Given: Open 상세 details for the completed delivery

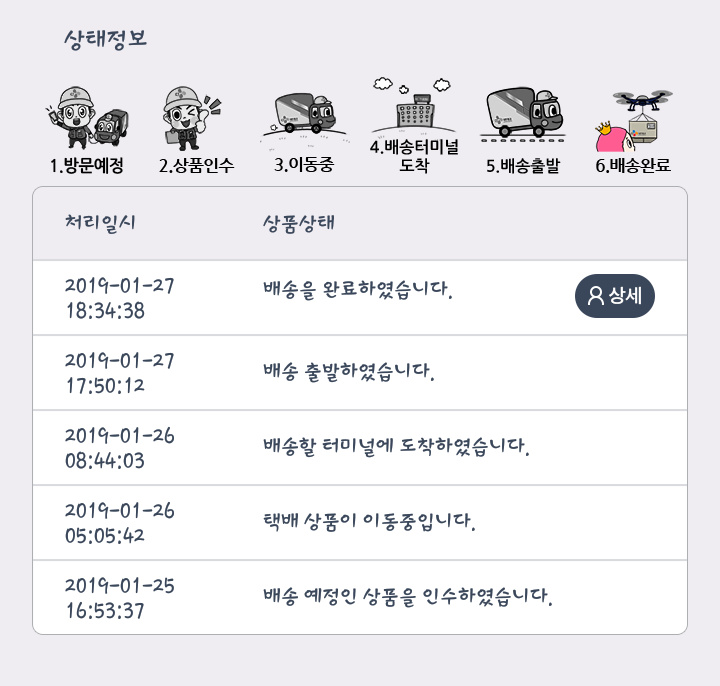Looking at the screenshot, I should 615,295.
